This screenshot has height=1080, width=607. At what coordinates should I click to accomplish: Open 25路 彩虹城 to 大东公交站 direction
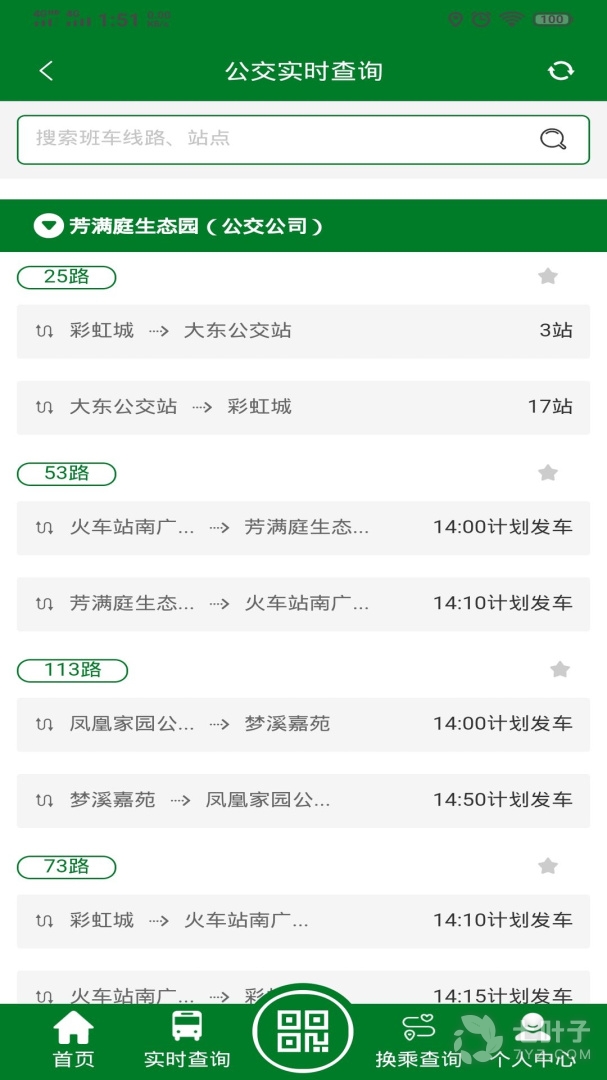tap(303, 331)
